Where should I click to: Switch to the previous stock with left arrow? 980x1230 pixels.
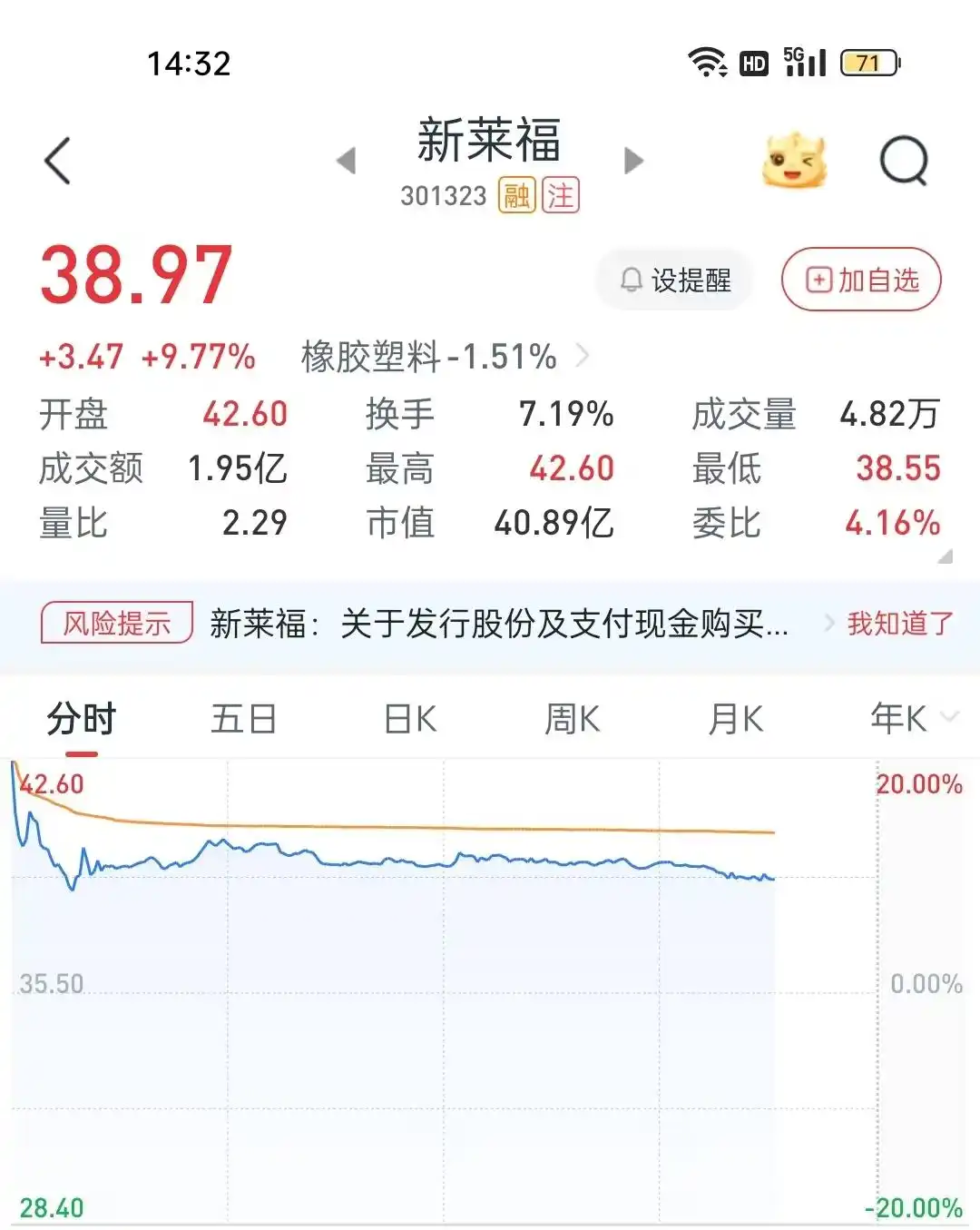click(x=345, y=160)
